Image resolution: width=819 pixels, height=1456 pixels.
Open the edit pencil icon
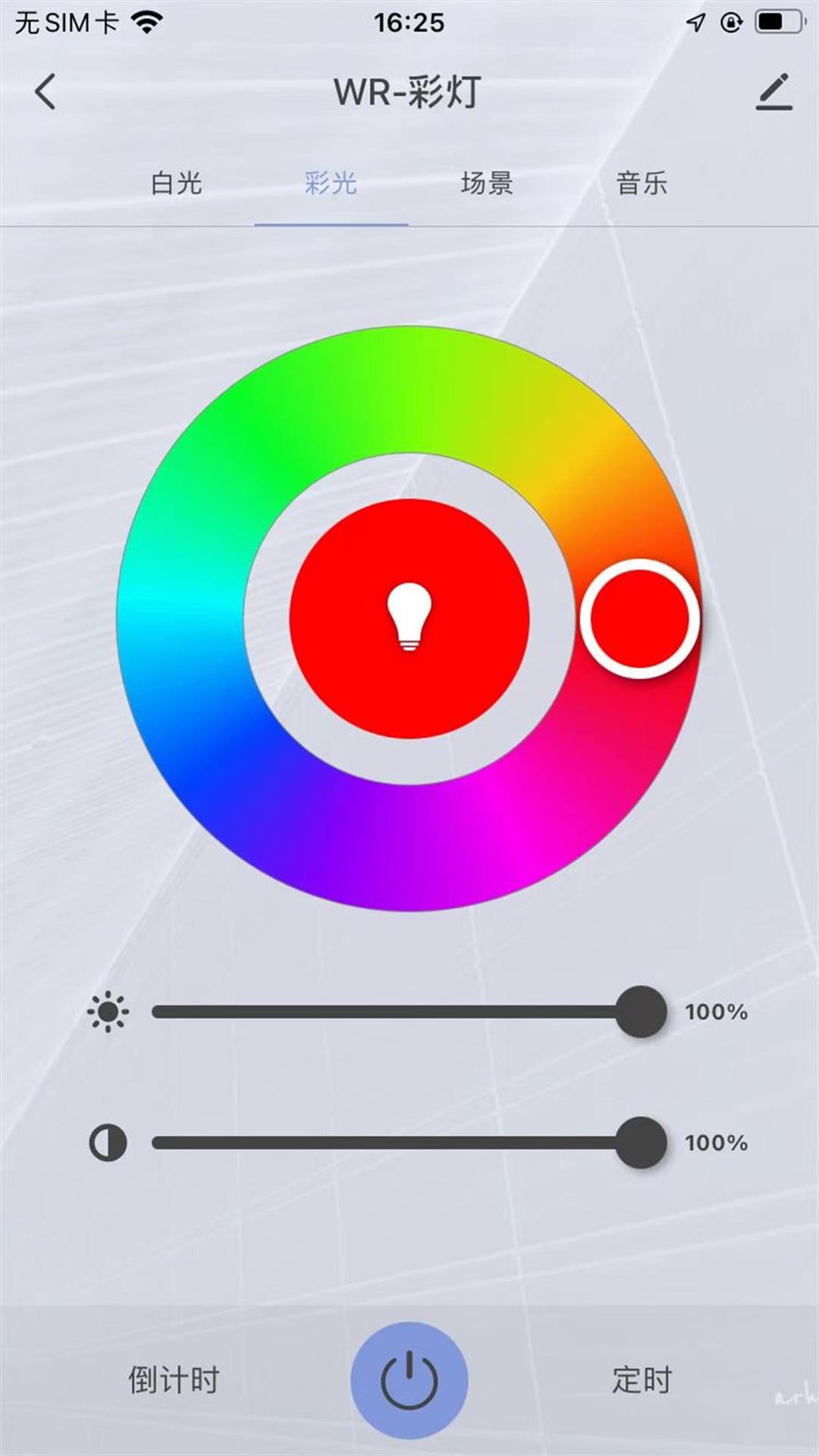click(x=773, y=93)
